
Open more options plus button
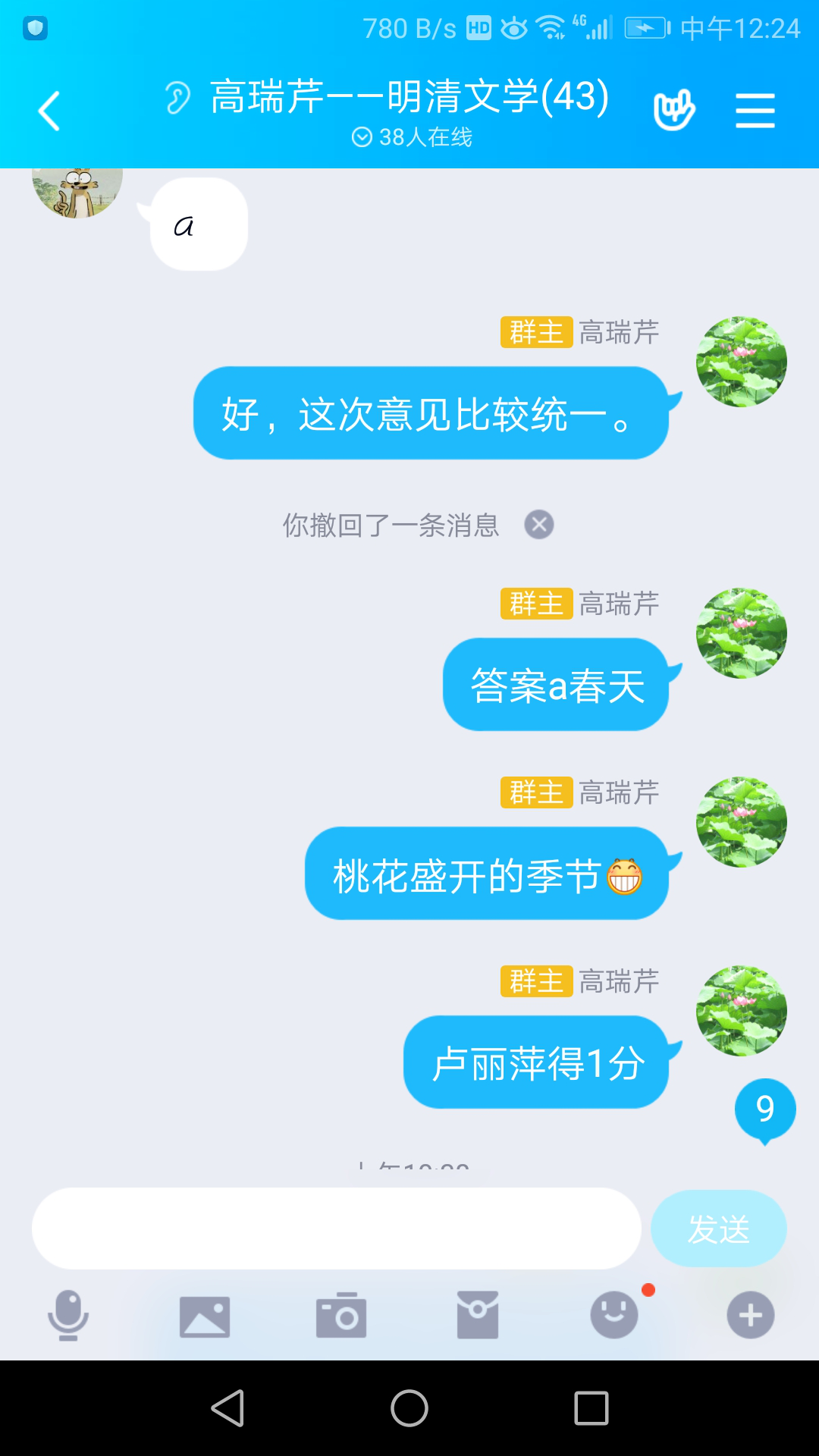(751, 1315)
